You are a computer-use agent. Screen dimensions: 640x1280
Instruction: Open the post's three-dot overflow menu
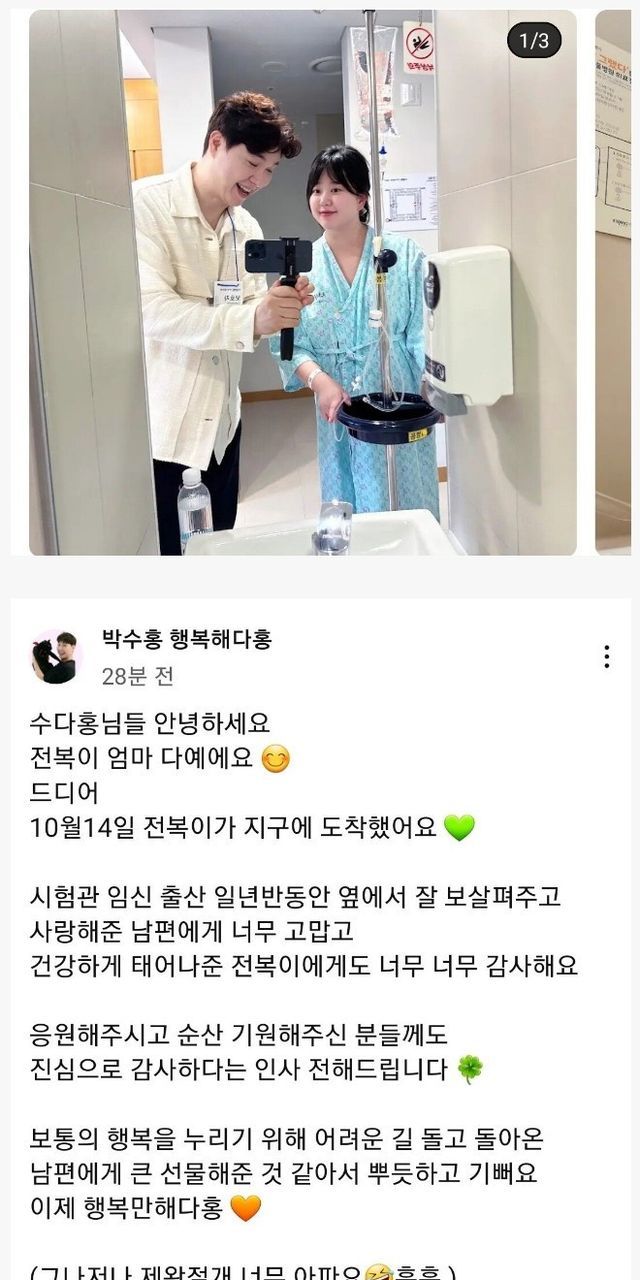coord(606,657)
